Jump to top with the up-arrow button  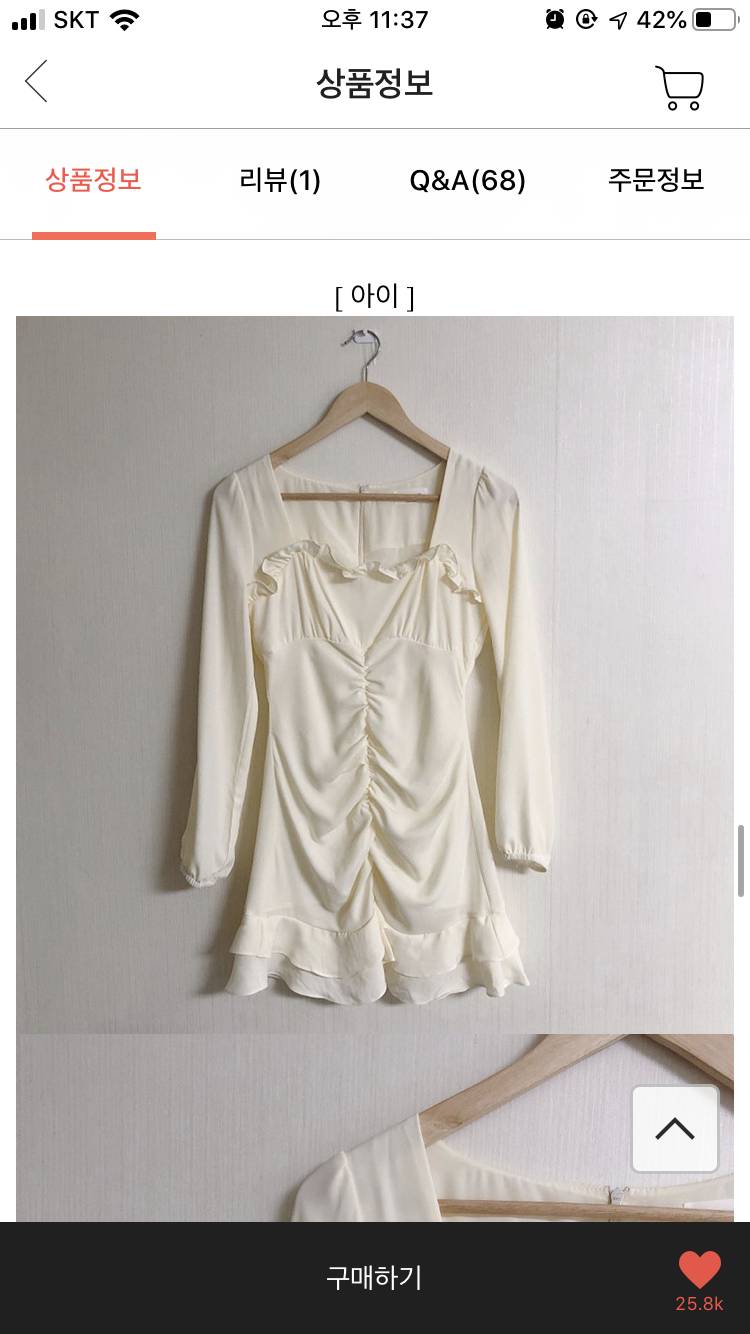click(x=675, y=1129)
